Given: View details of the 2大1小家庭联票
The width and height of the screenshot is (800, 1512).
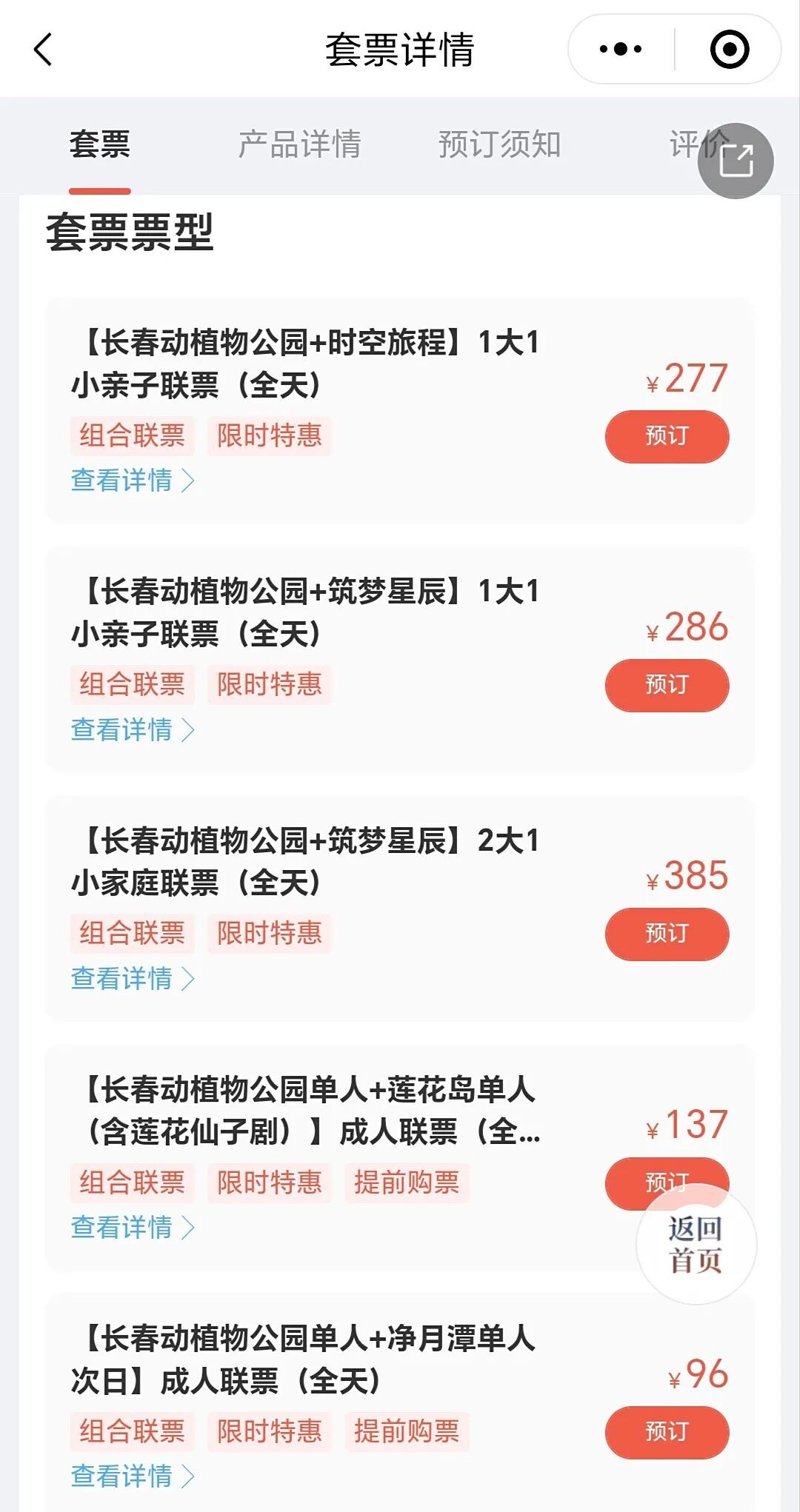Looking at the screenshot, I should tap(132, 978).
